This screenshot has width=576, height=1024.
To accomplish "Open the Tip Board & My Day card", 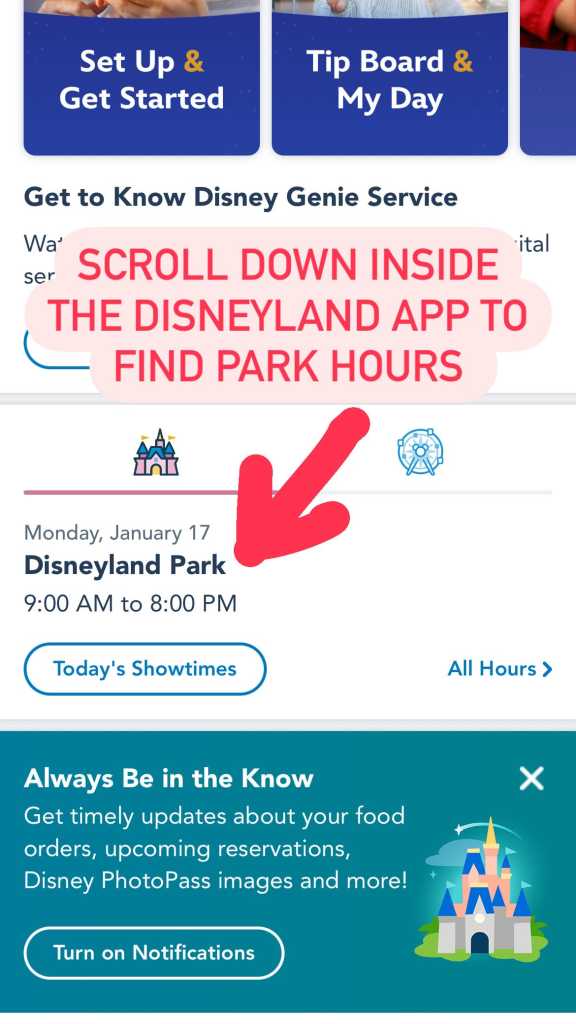I will click(x=390, y=77).
